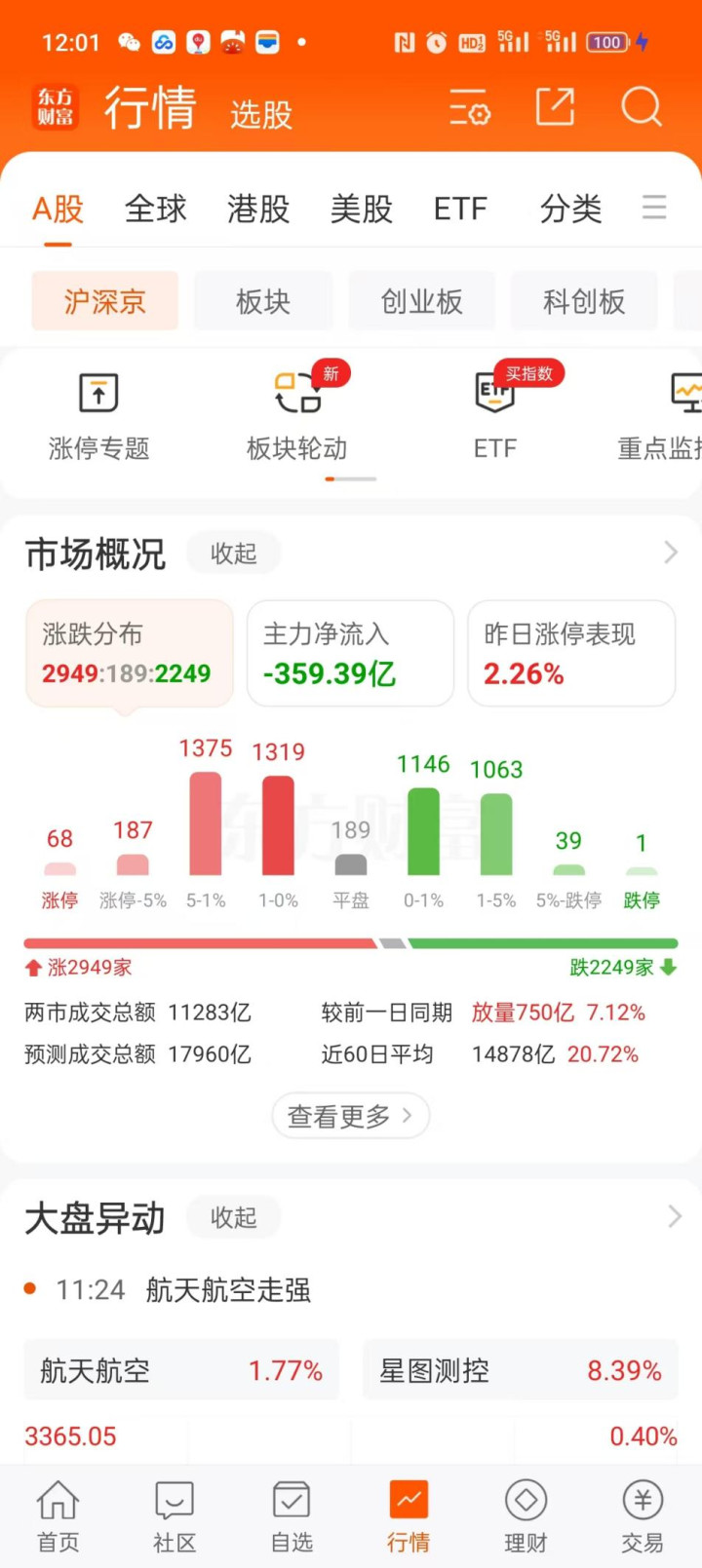Image resolution: width=702 pixels, height=1568 pixels.
Task: Open the search magnifier icon
Action: tap(641, 107)
